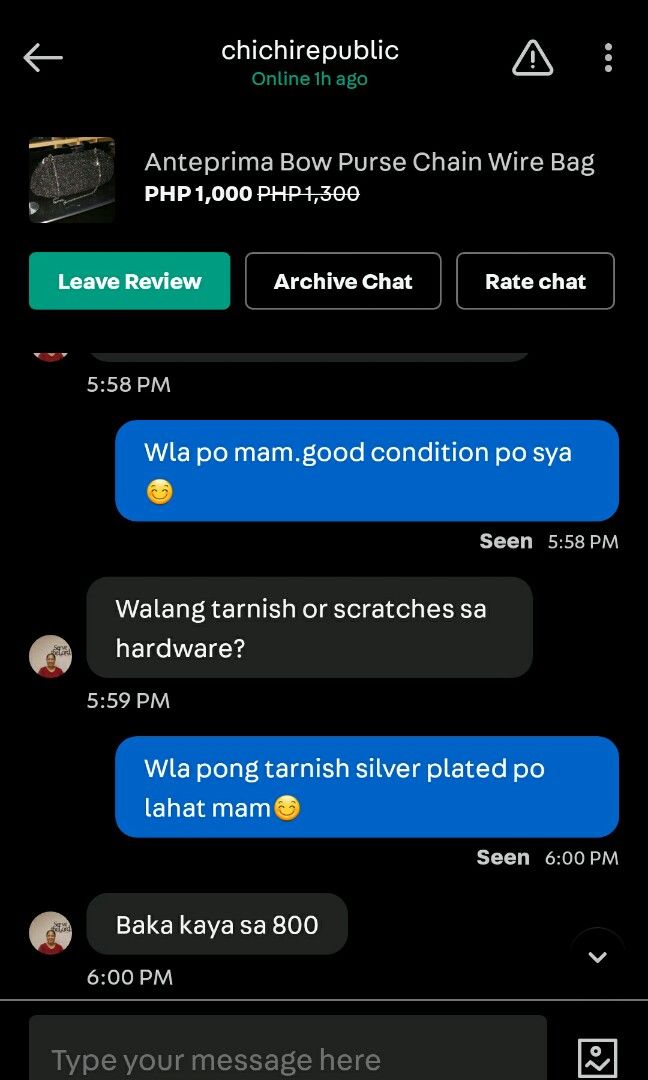Tap the Leave Review button
Viewport: 648px width, 1080px height.
click(x=130, y=281)
